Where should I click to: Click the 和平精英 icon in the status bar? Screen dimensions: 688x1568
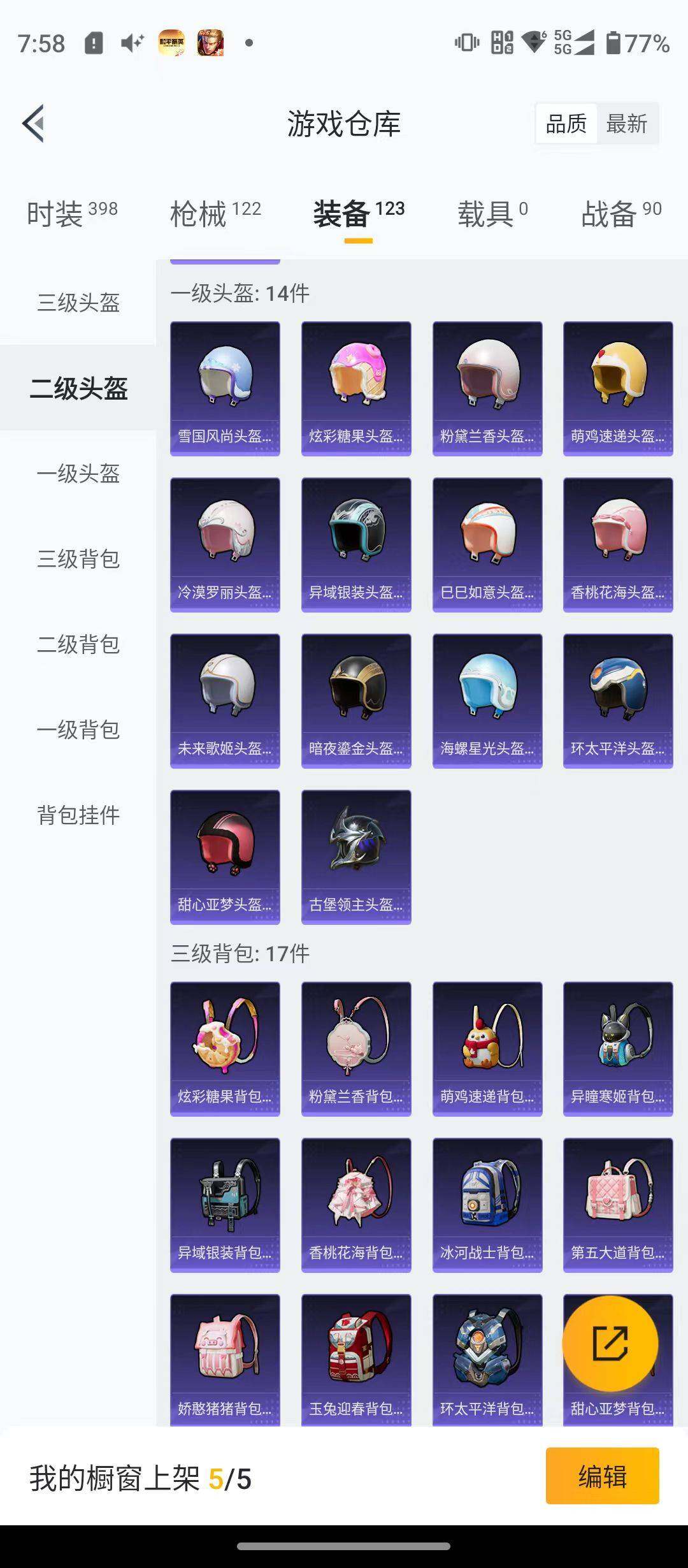point(170,43)
